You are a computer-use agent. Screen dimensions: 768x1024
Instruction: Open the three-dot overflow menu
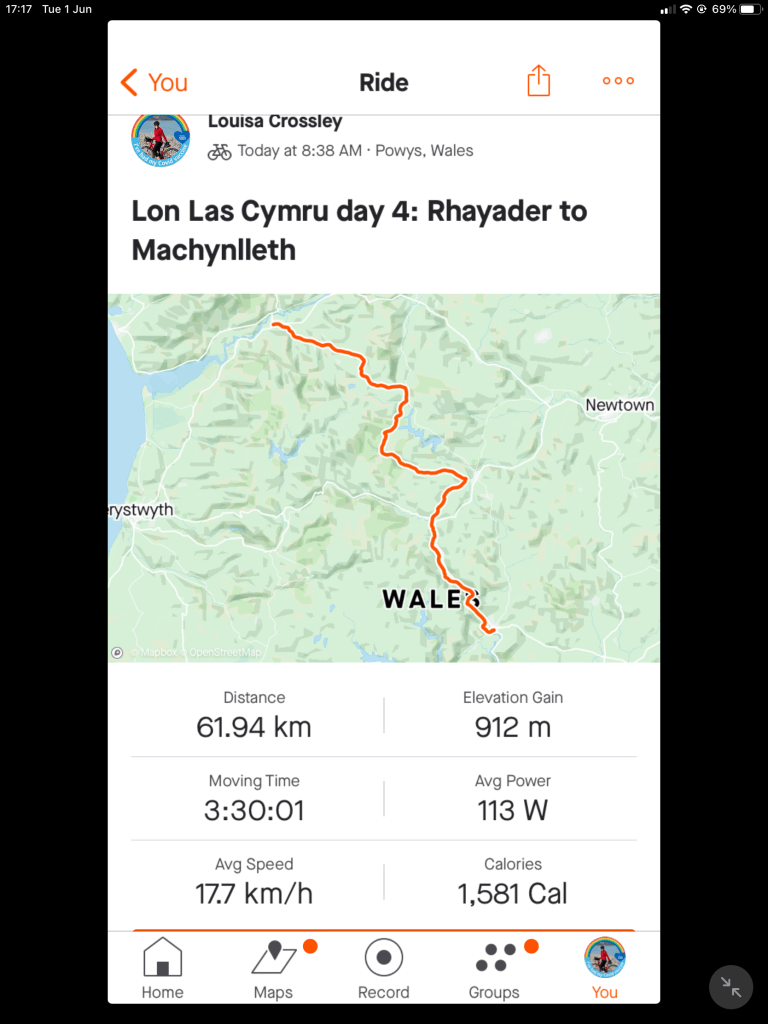[x=618, y=81]
